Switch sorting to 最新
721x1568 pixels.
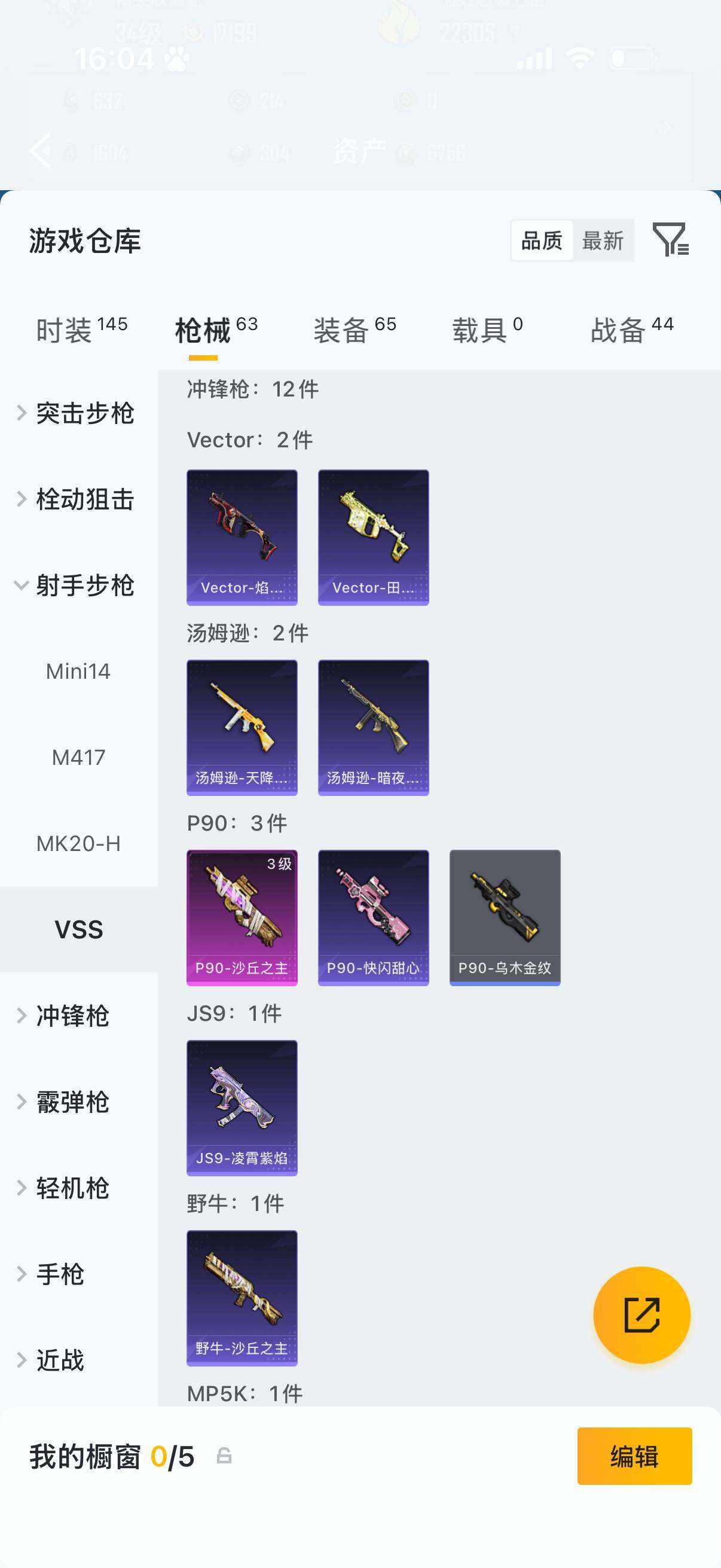click(603, 240)
